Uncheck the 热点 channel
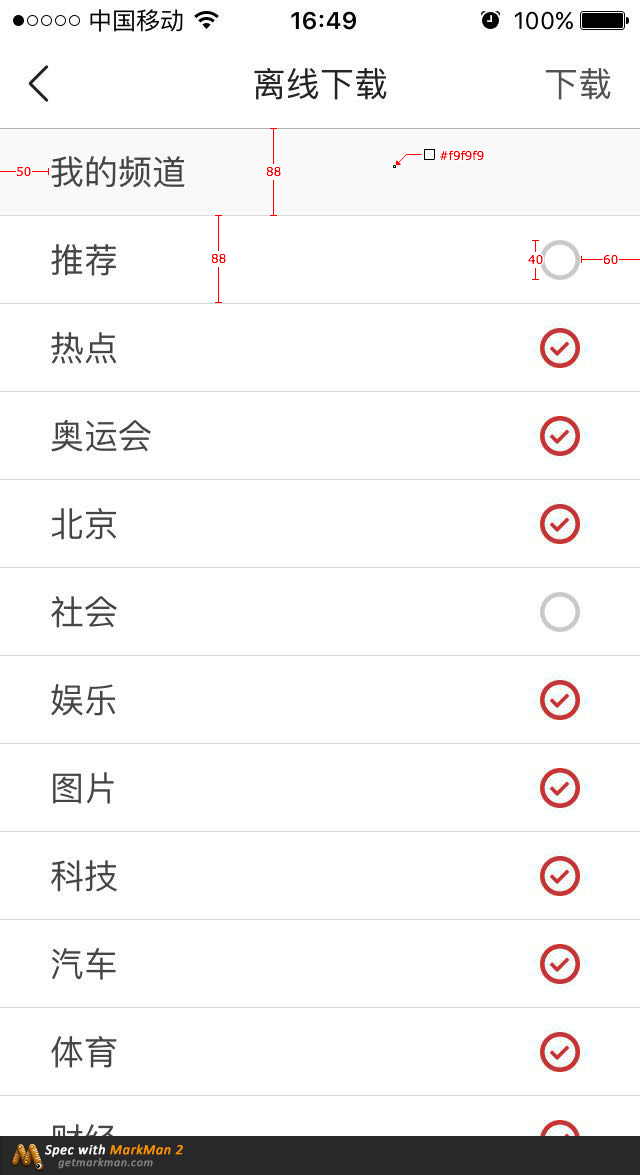Image resolution: width=640 pixels, height=1175 pixels. (x=560, y=348)
